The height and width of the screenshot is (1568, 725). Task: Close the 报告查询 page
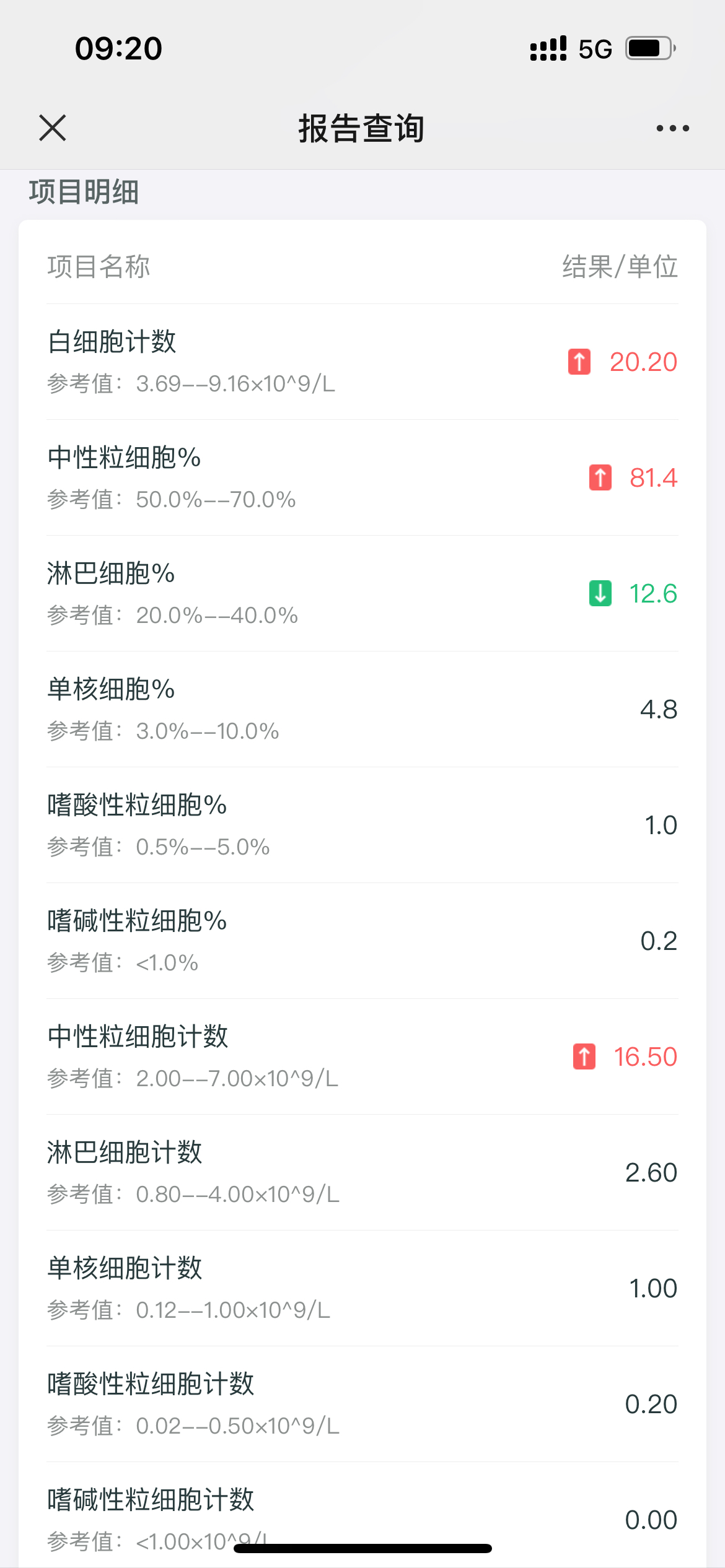pos(53,128)
